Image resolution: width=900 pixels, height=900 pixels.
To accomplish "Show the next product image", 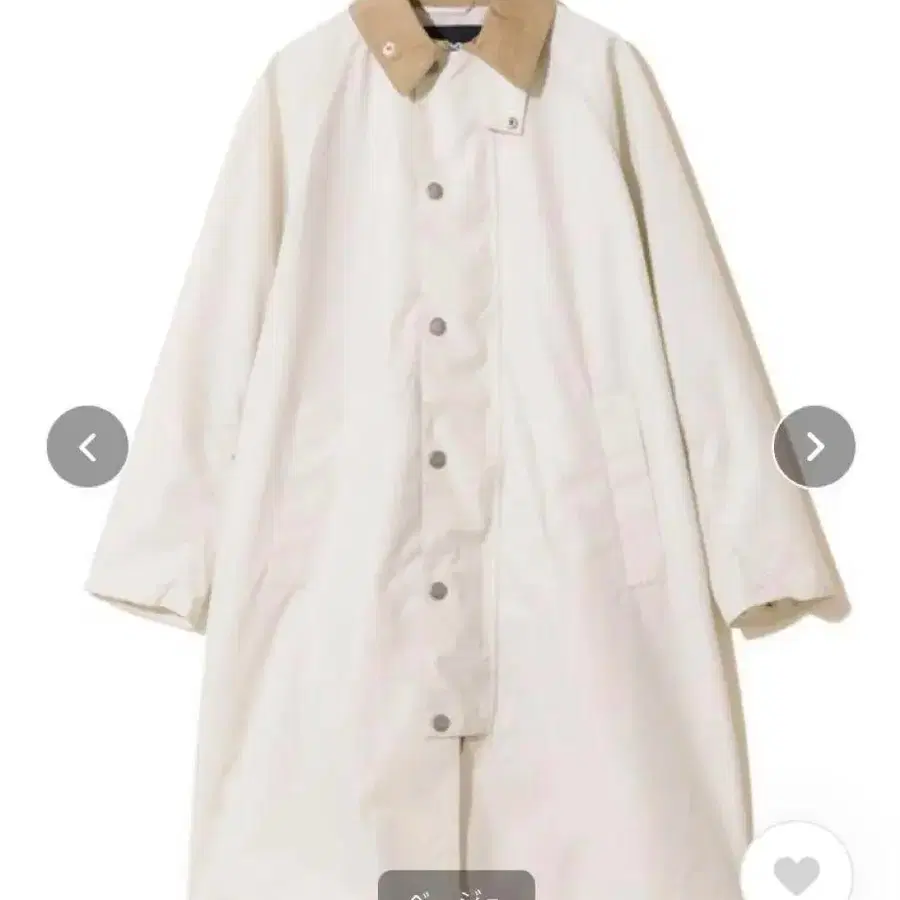I will pos(814,447).
